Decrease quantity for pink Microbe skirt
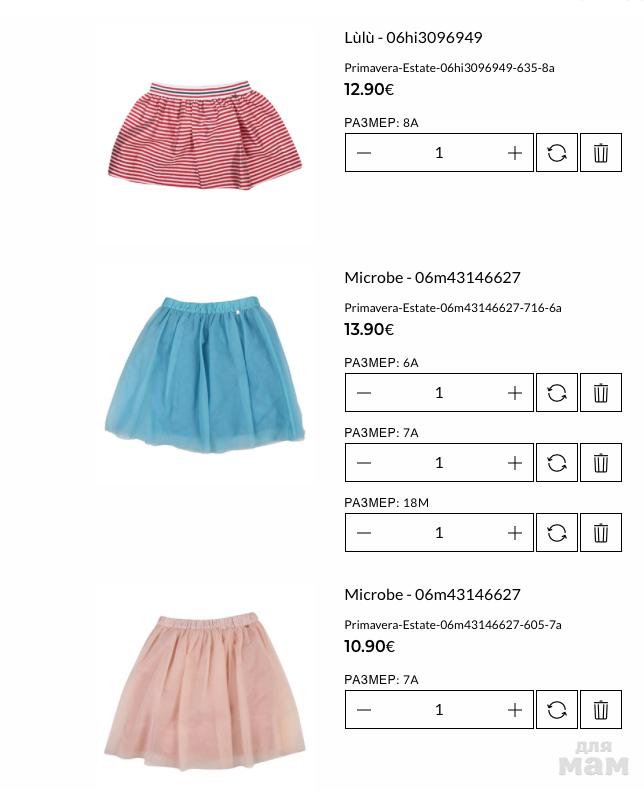This screenshot has height=790, width=644. pyautogui.click(x=364, y=710)
